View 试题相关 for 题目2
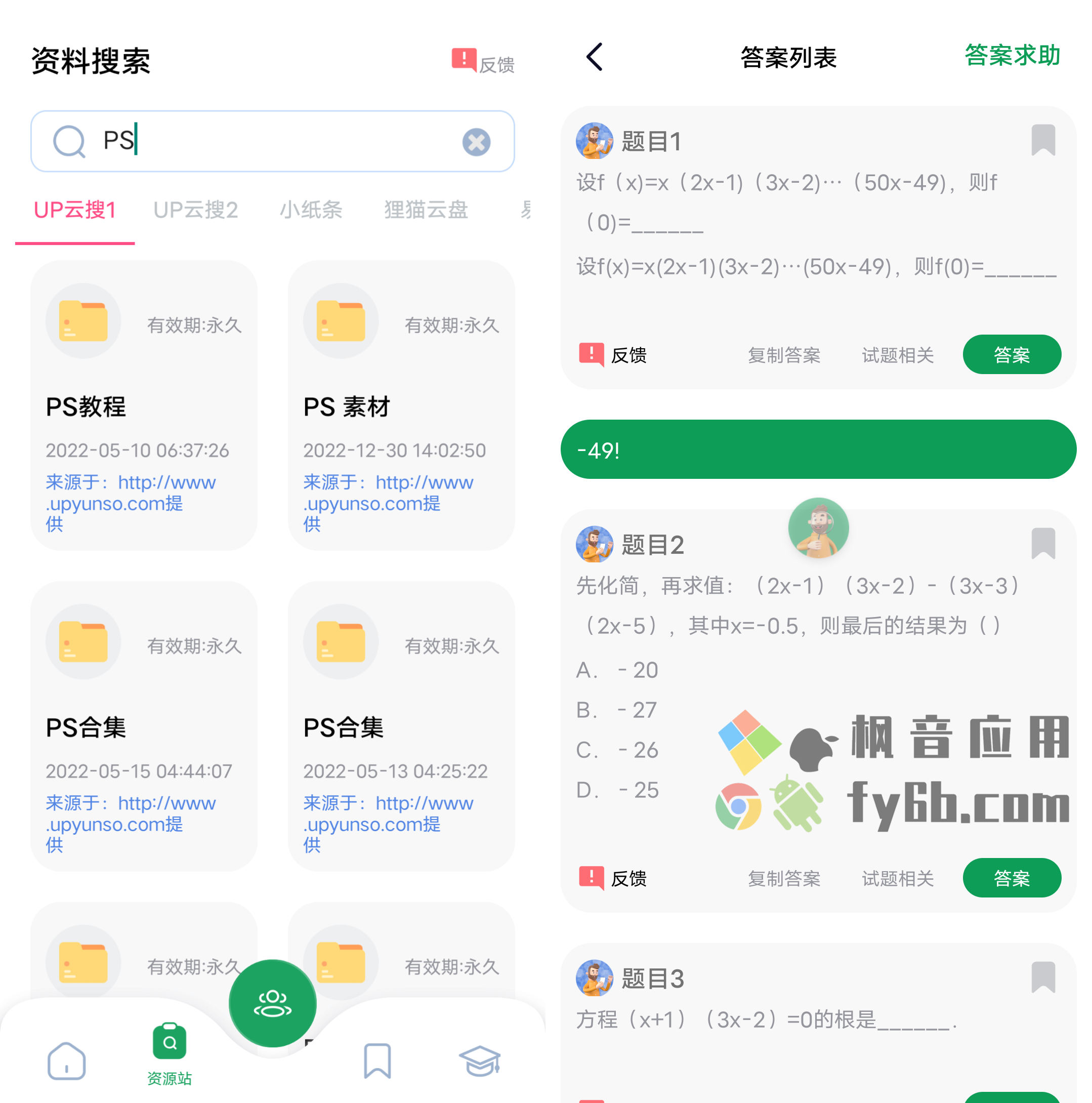 point(897,878)
